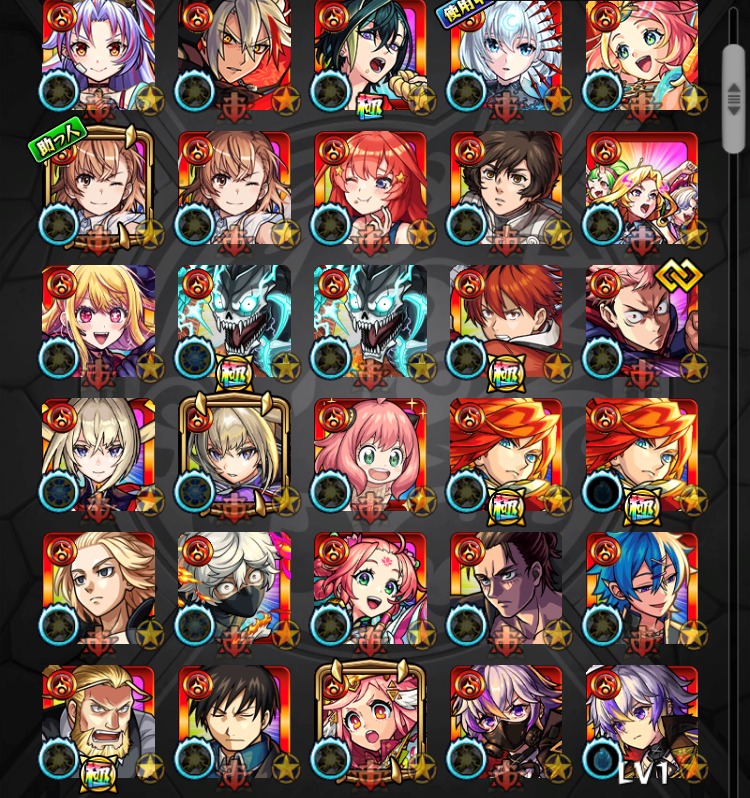Screen dimensions: 750x798
Task: Select the pink-haired fighter with gold link icon
Action: [x=642, y=322]
